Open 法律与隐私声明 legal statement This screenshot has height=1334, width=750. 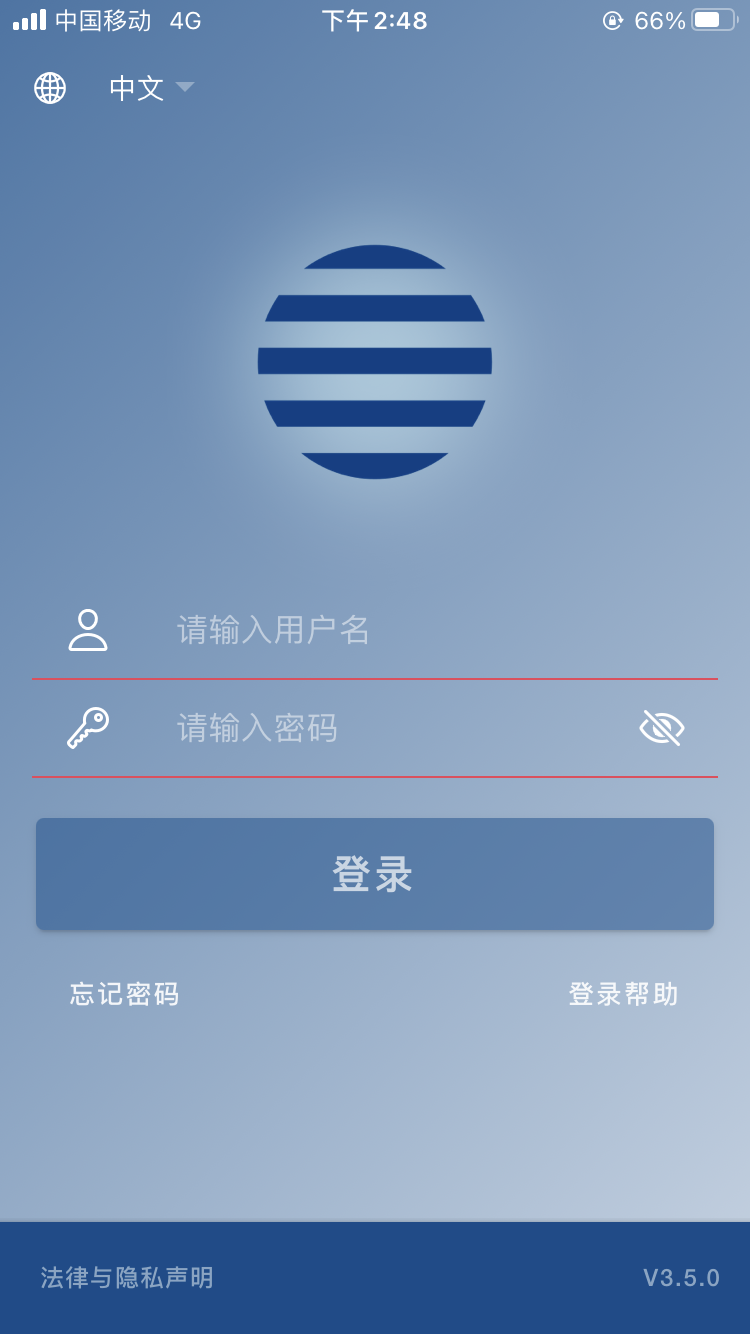pyautogui.click(x=124, y=1277)
